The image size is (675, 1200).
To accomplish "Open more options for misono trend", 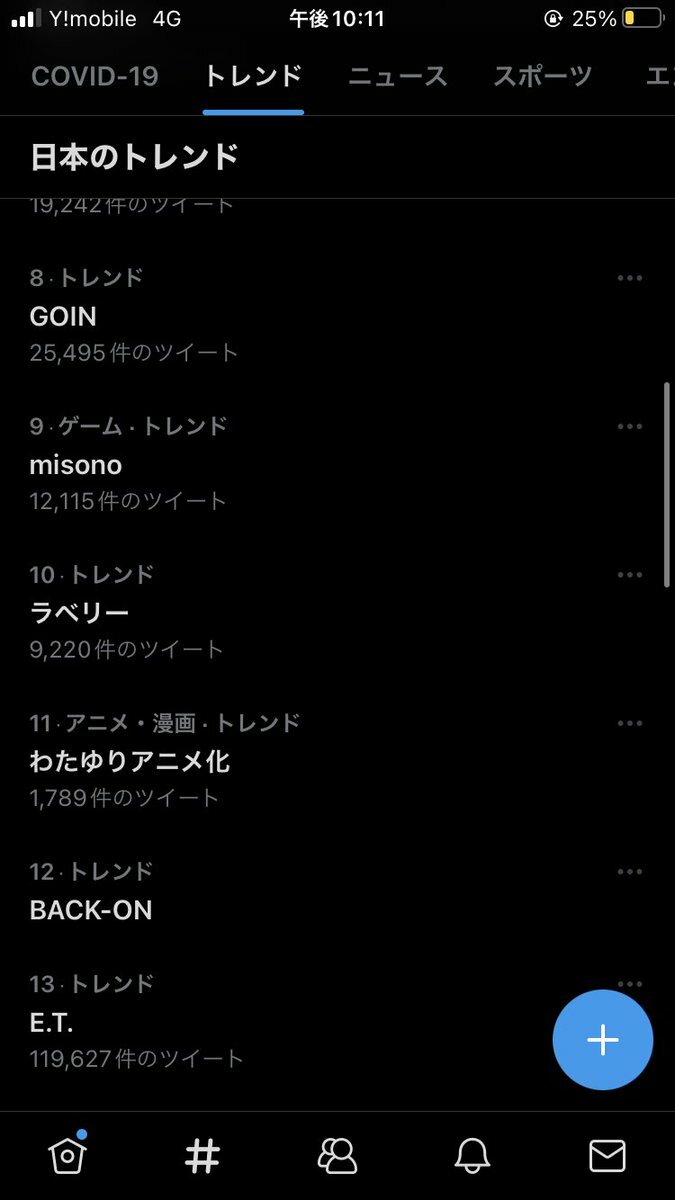I will point(630,426).
